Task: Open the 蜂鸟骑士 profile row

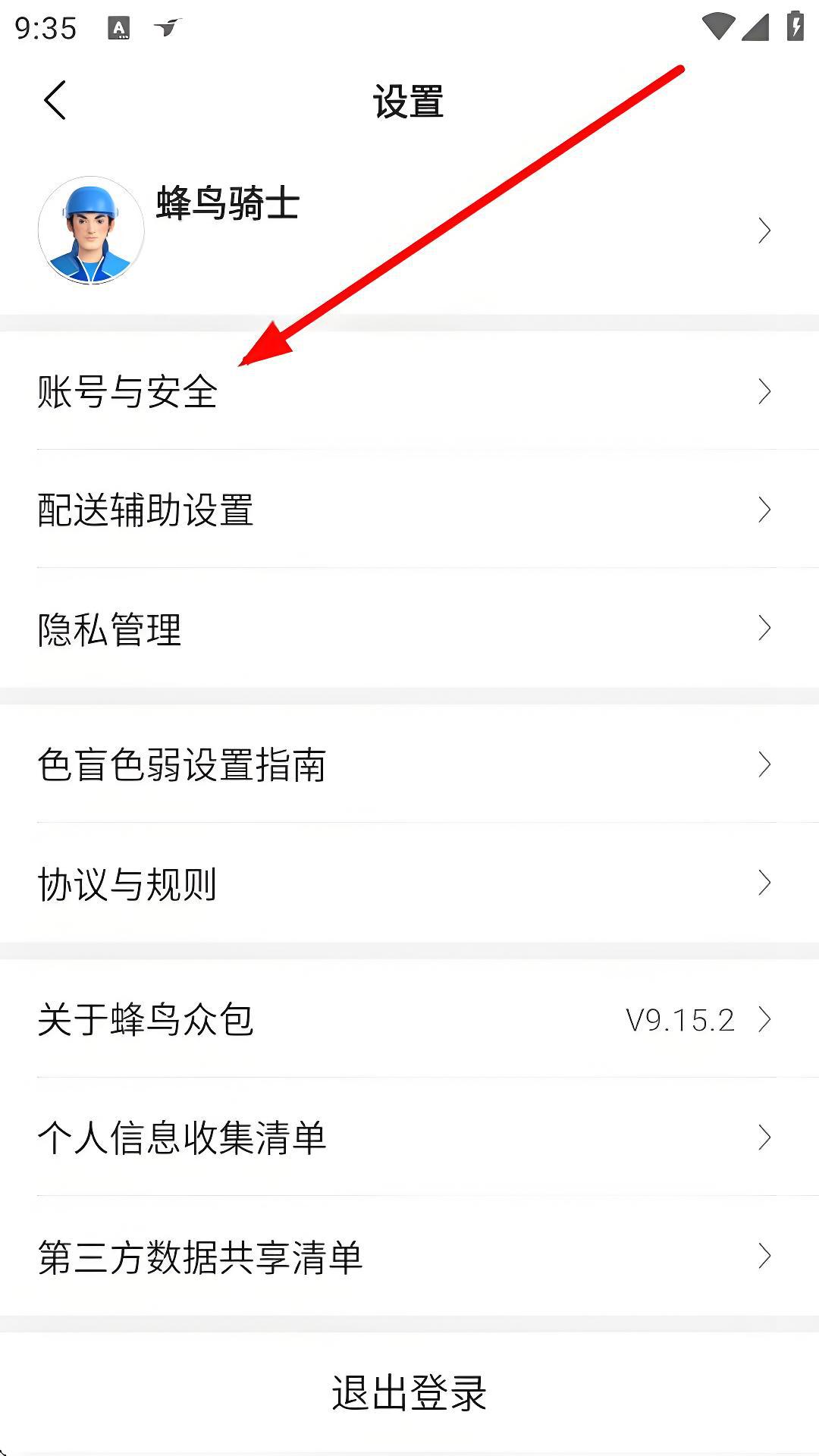Action: pyautogui.click(x=409, y=230)
